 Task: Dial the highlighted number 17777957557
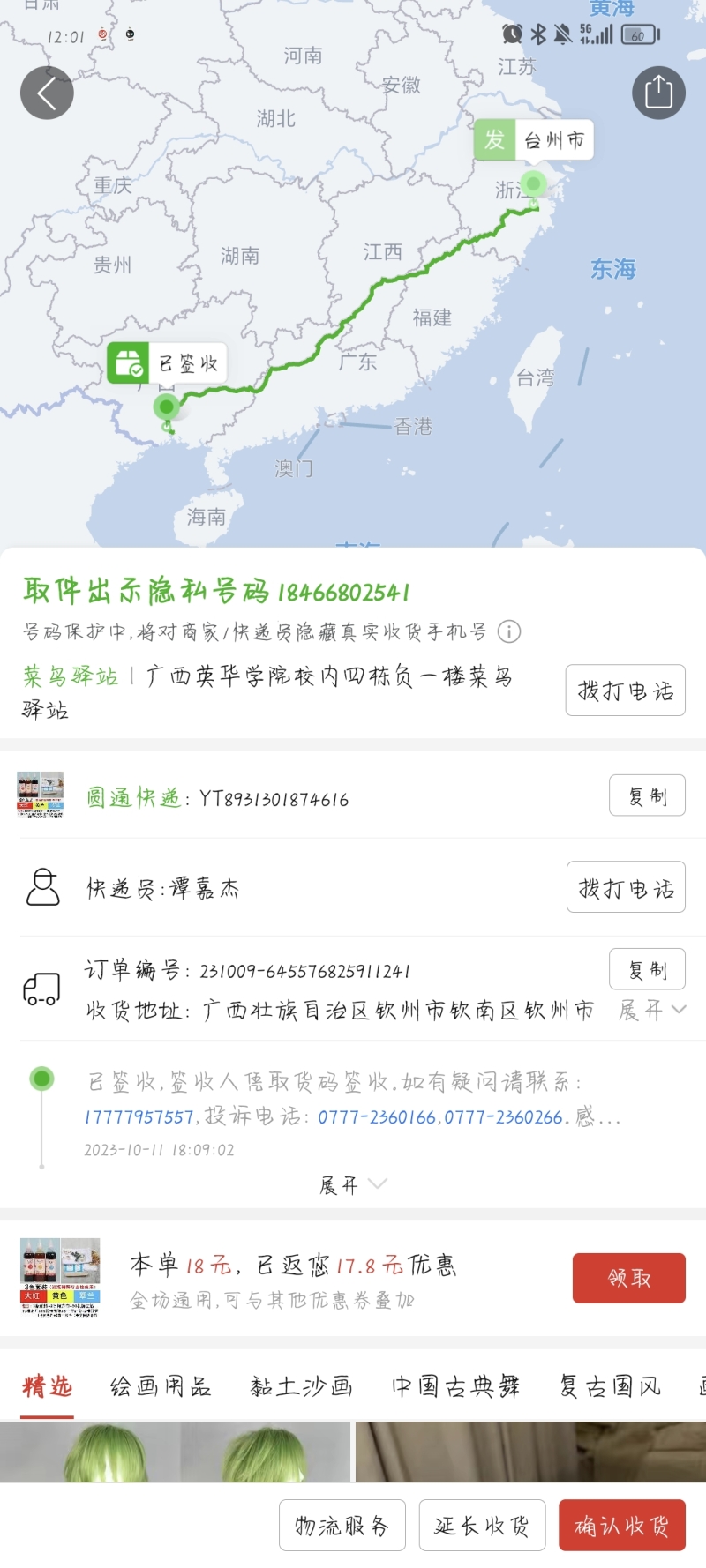click(x=139, y=1117)
